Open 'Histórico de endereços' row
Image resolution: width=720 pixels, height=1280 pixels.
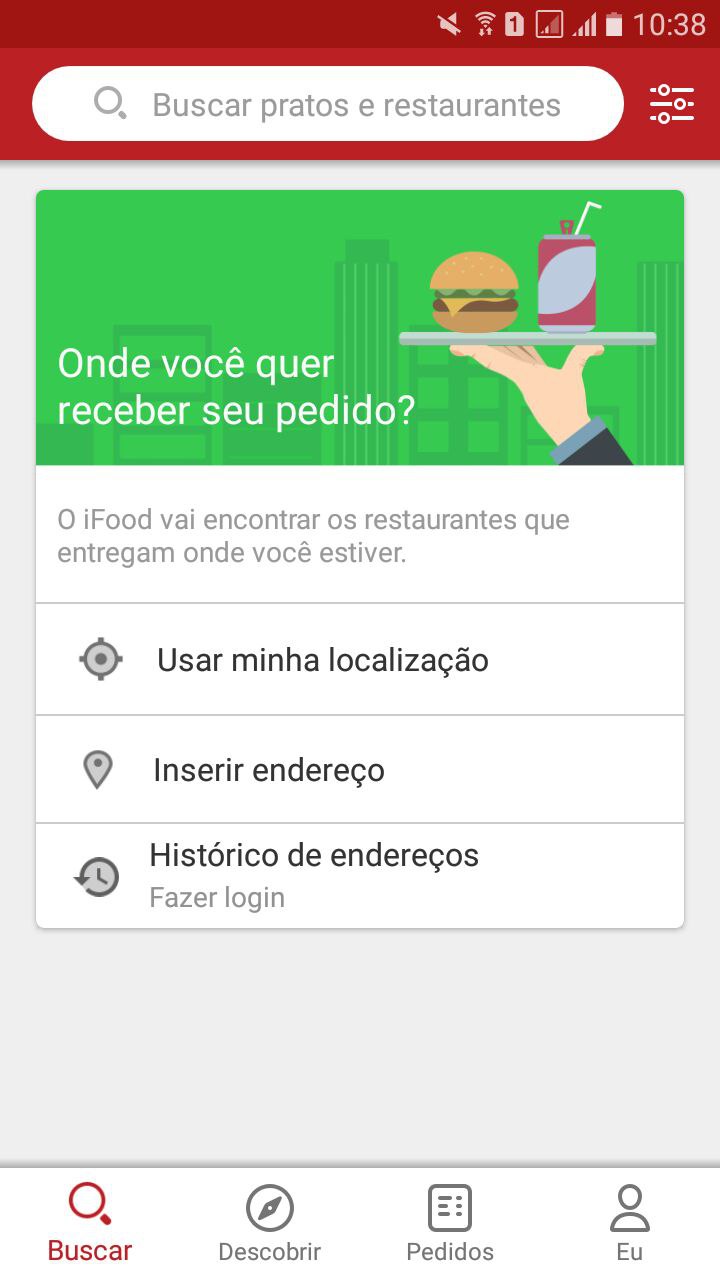(x=360, y=876)
